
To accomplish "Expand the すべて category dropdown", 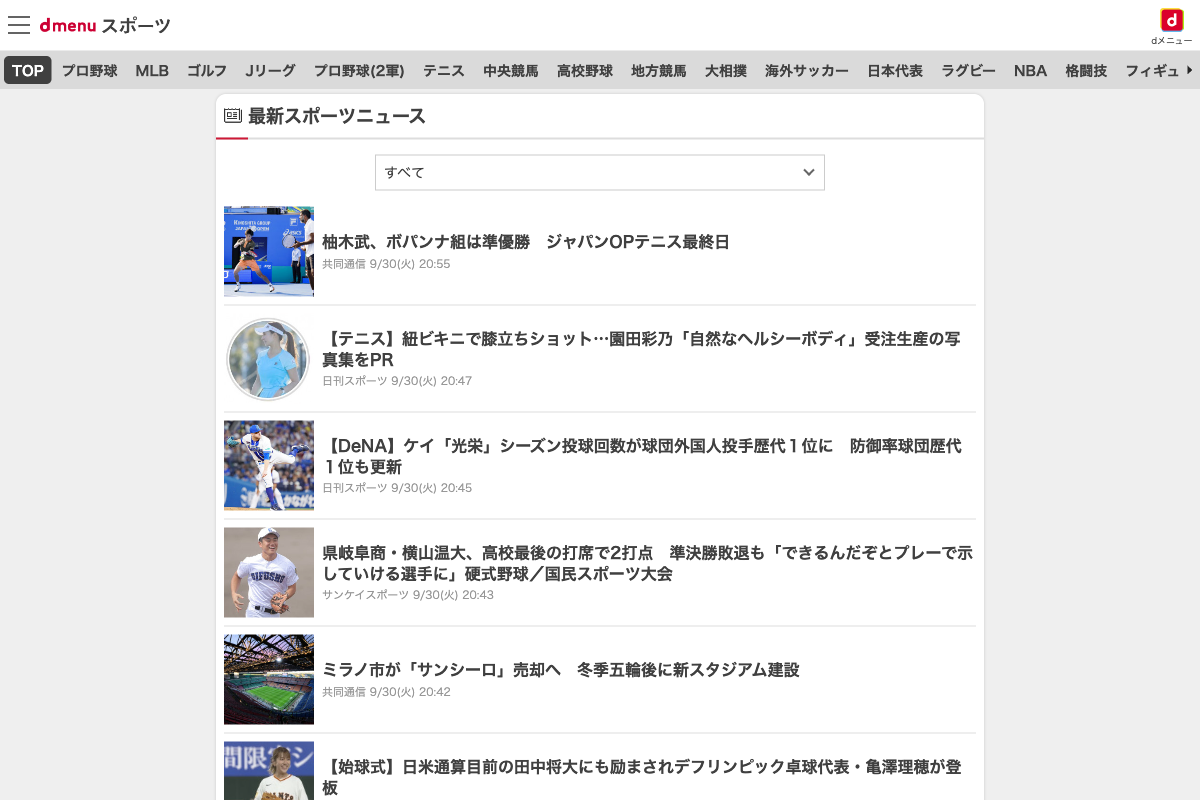I will coord(599,172).
